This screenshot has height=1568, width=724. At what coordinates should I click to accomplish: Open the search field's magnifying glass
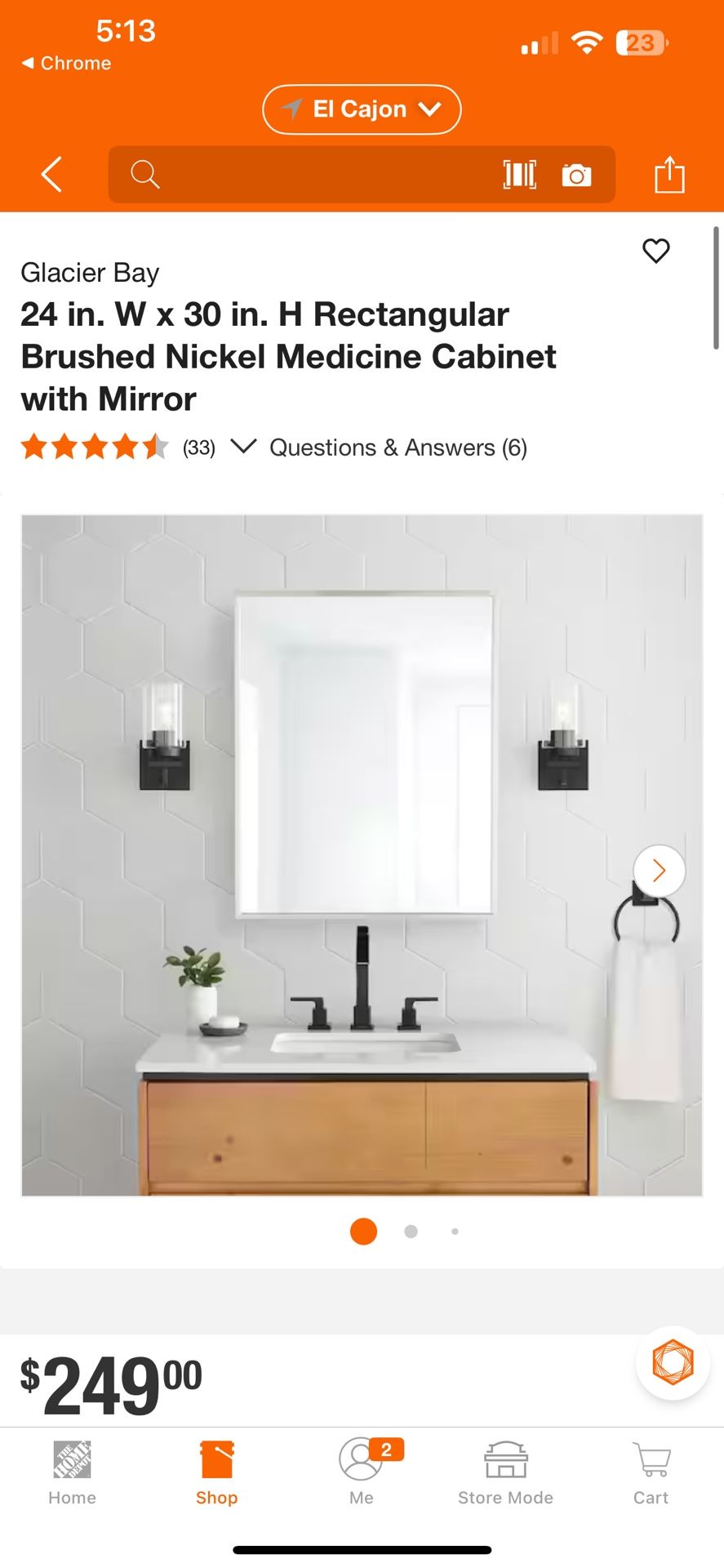(x=145, y=174)
